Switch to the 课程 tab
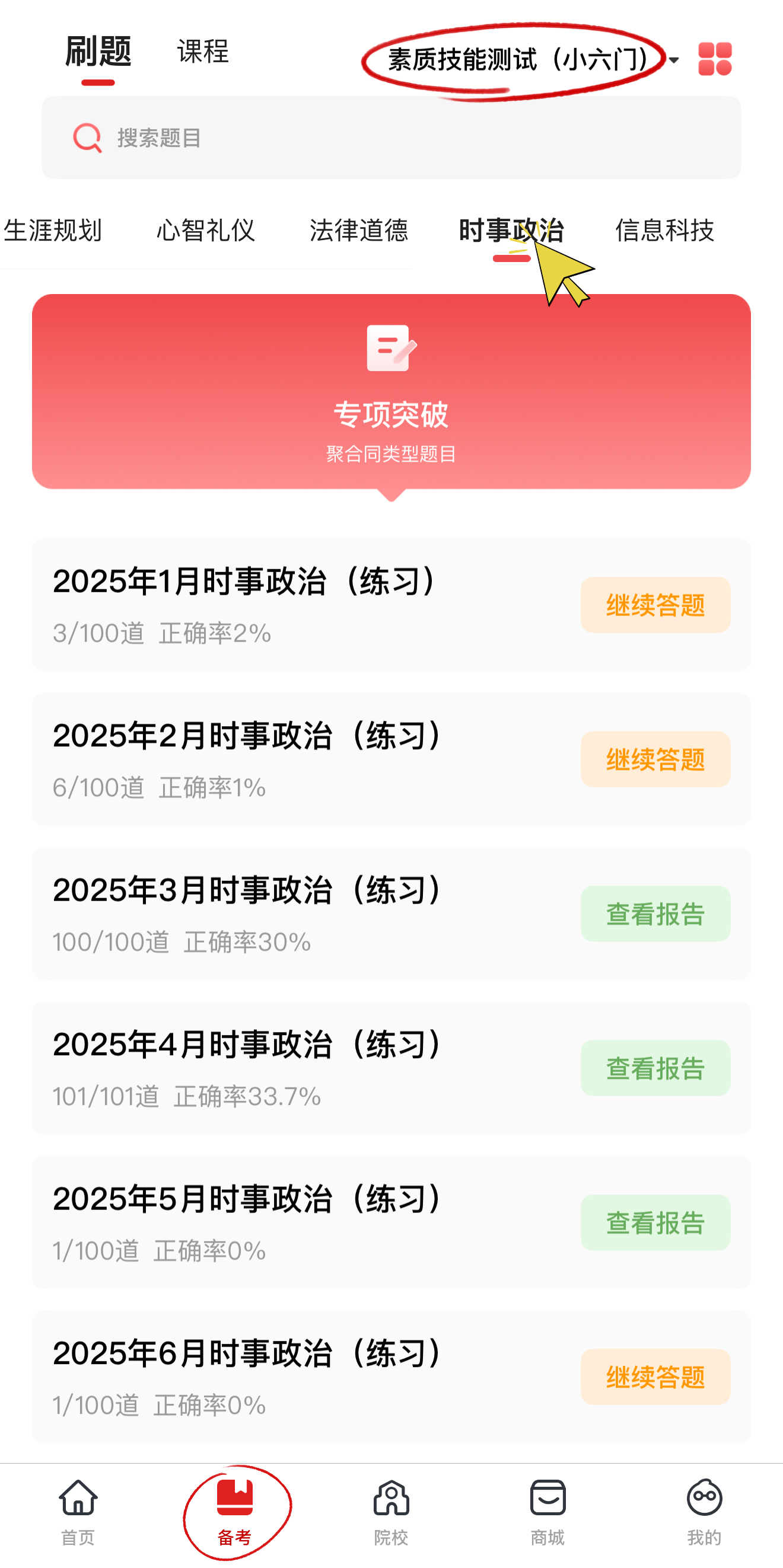The width and height of the screenshot is (783, 1568). click(x=203, y=52)
